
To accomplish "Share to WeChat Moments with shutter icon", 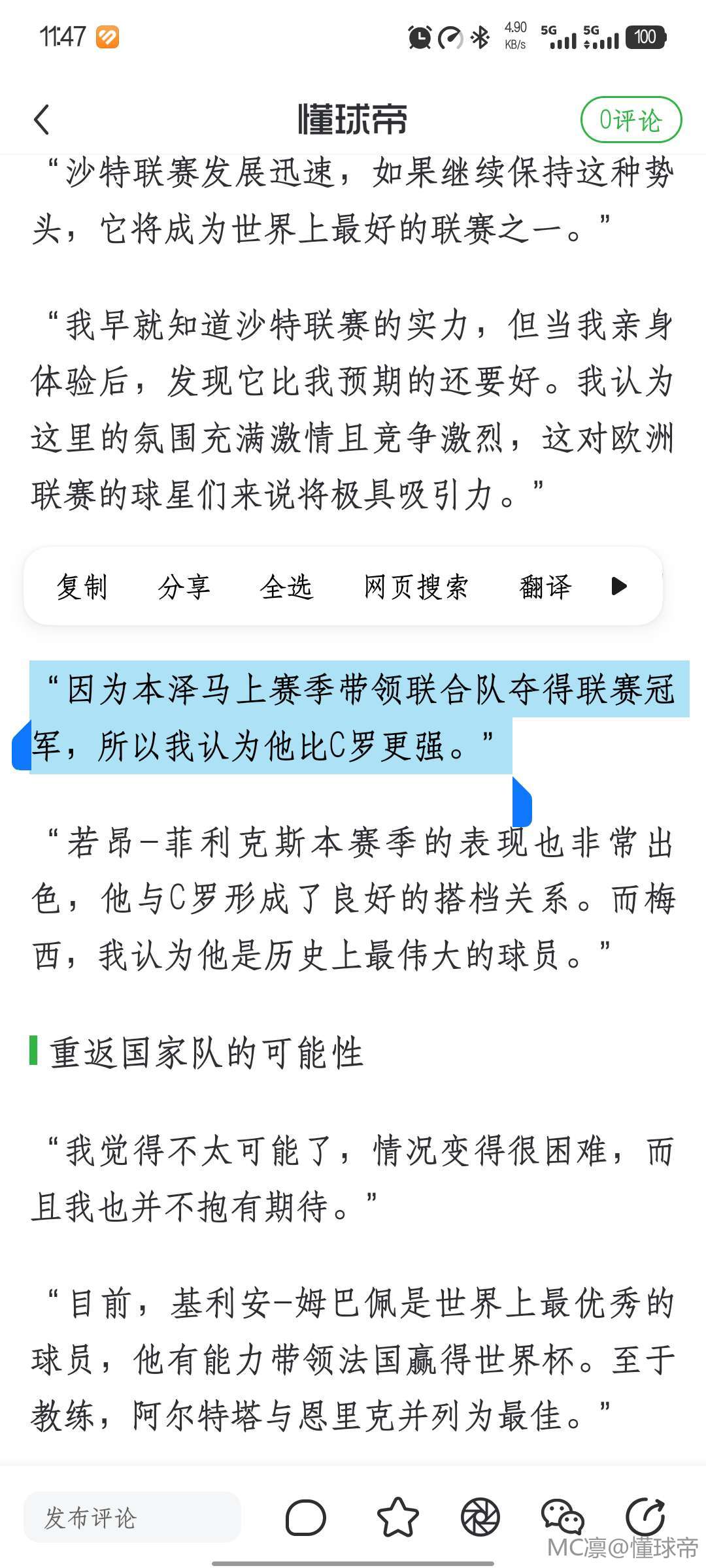I will (x=480, y=1517).
